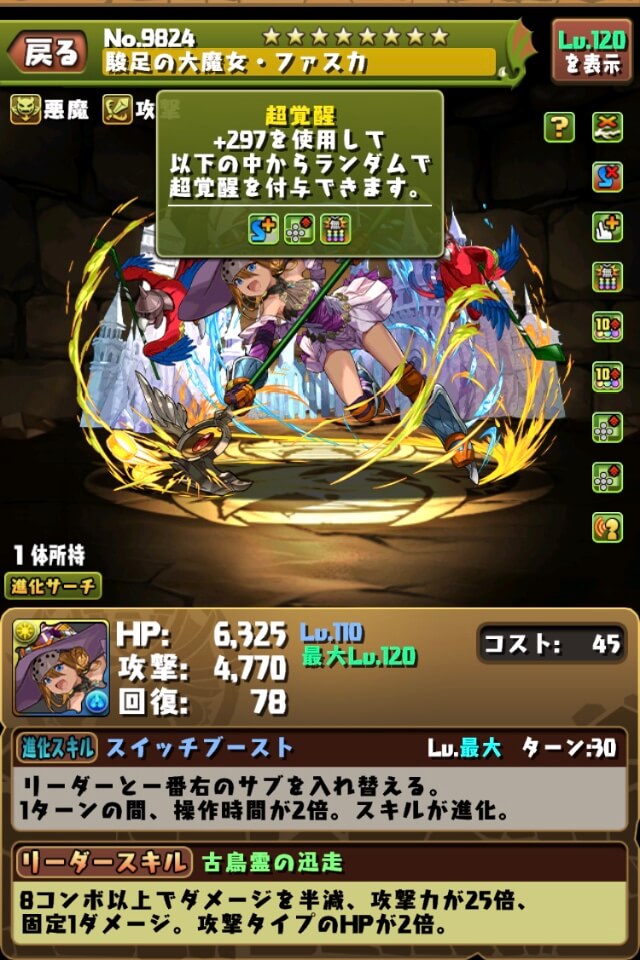The width and height of the screenshot is (640, 960).
Task: Tap the question mark super awakening slot
Action: [x=559, y=127]
